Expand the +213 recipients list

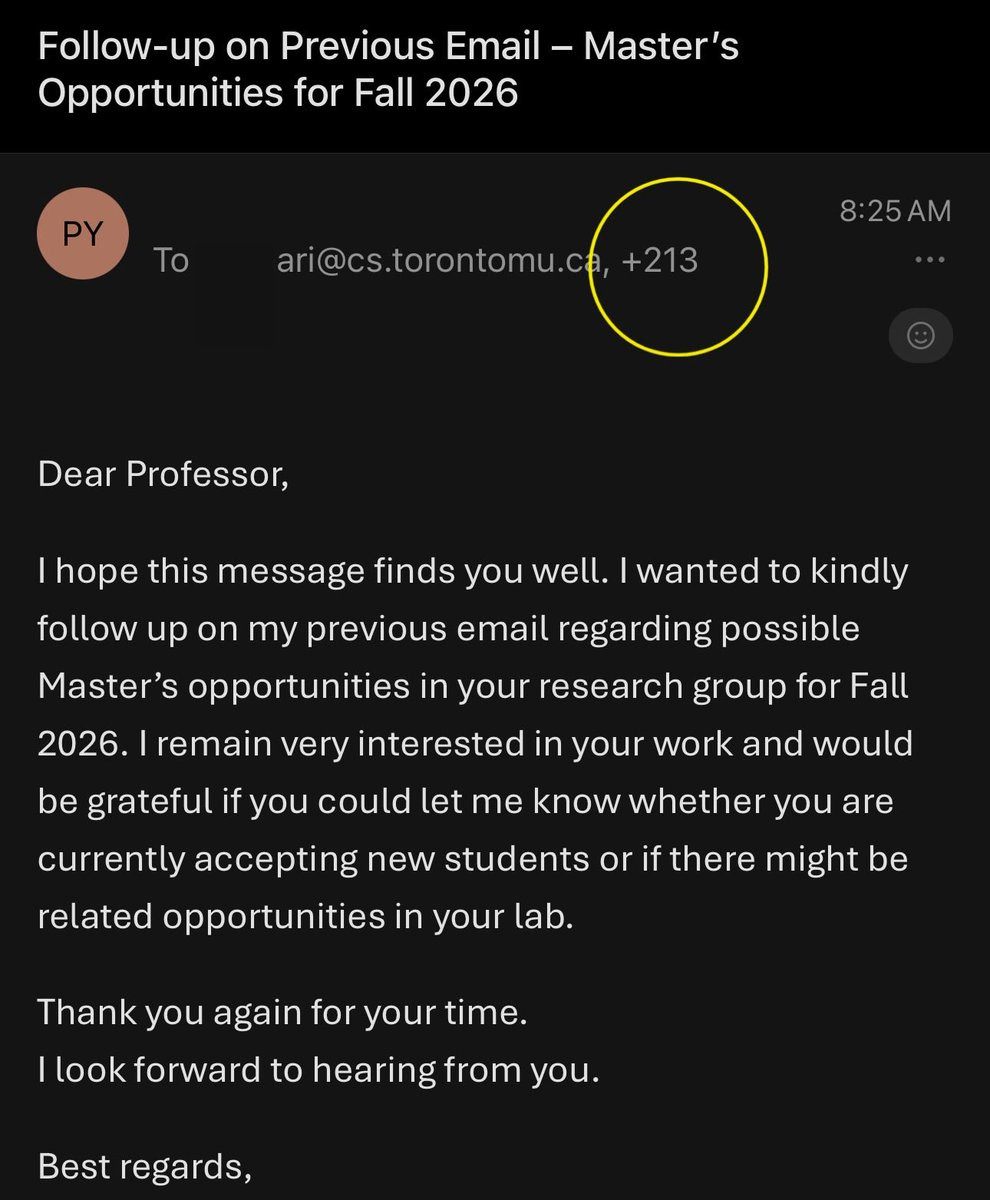[660, 260]
